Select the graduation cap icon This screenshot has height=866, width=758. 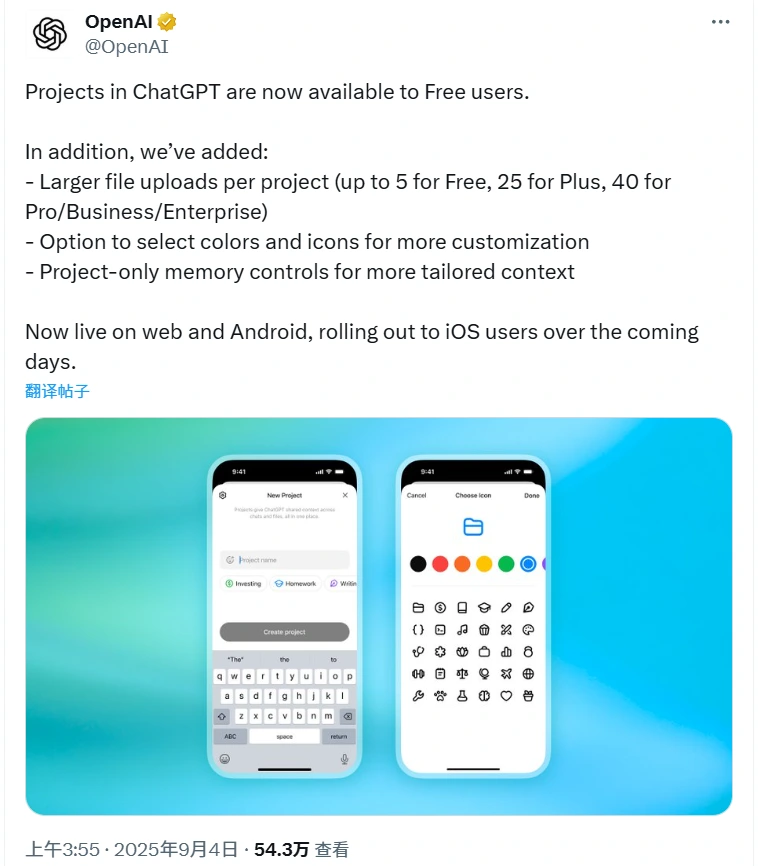coord(484,608)
